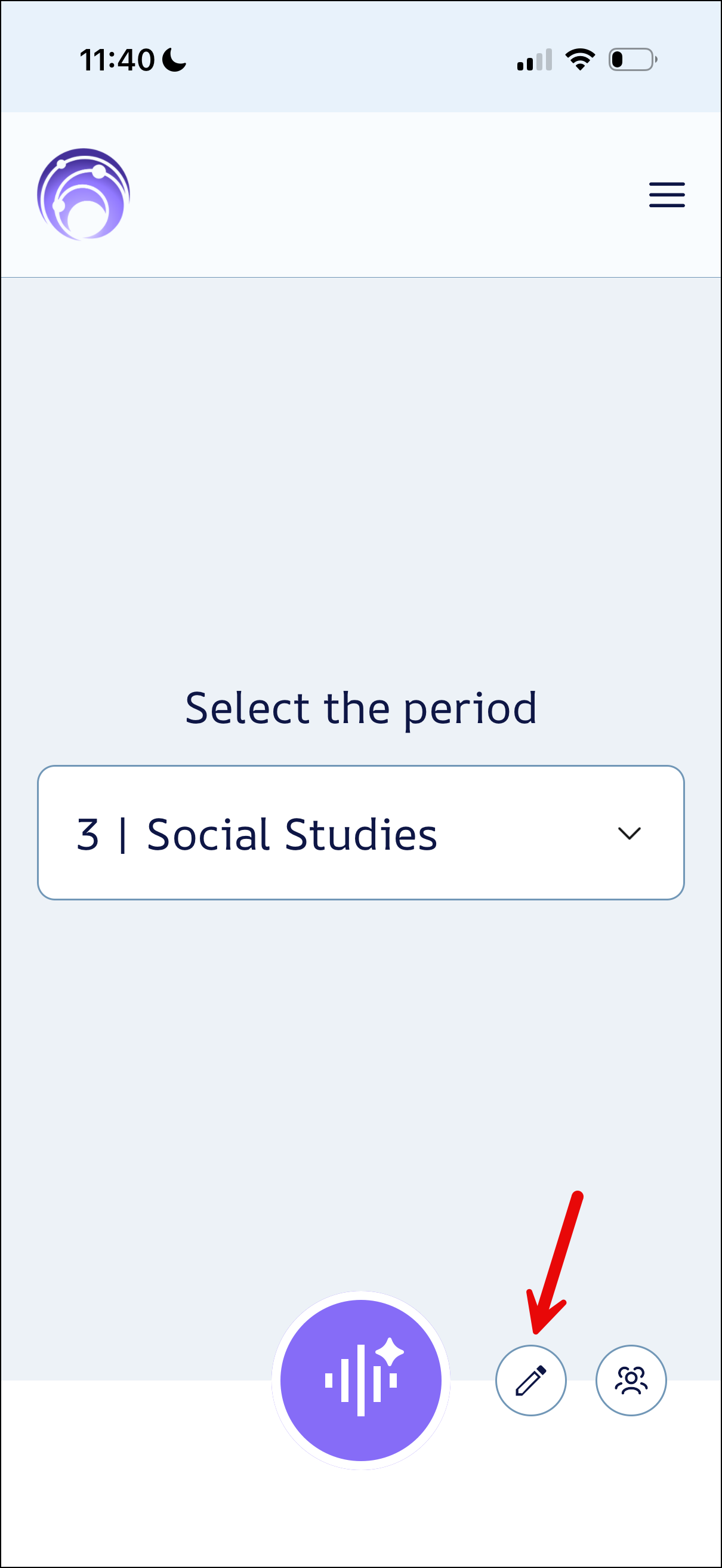Open the pencil edit tool
This screenshot has height=1568, width=722.
530,1381
